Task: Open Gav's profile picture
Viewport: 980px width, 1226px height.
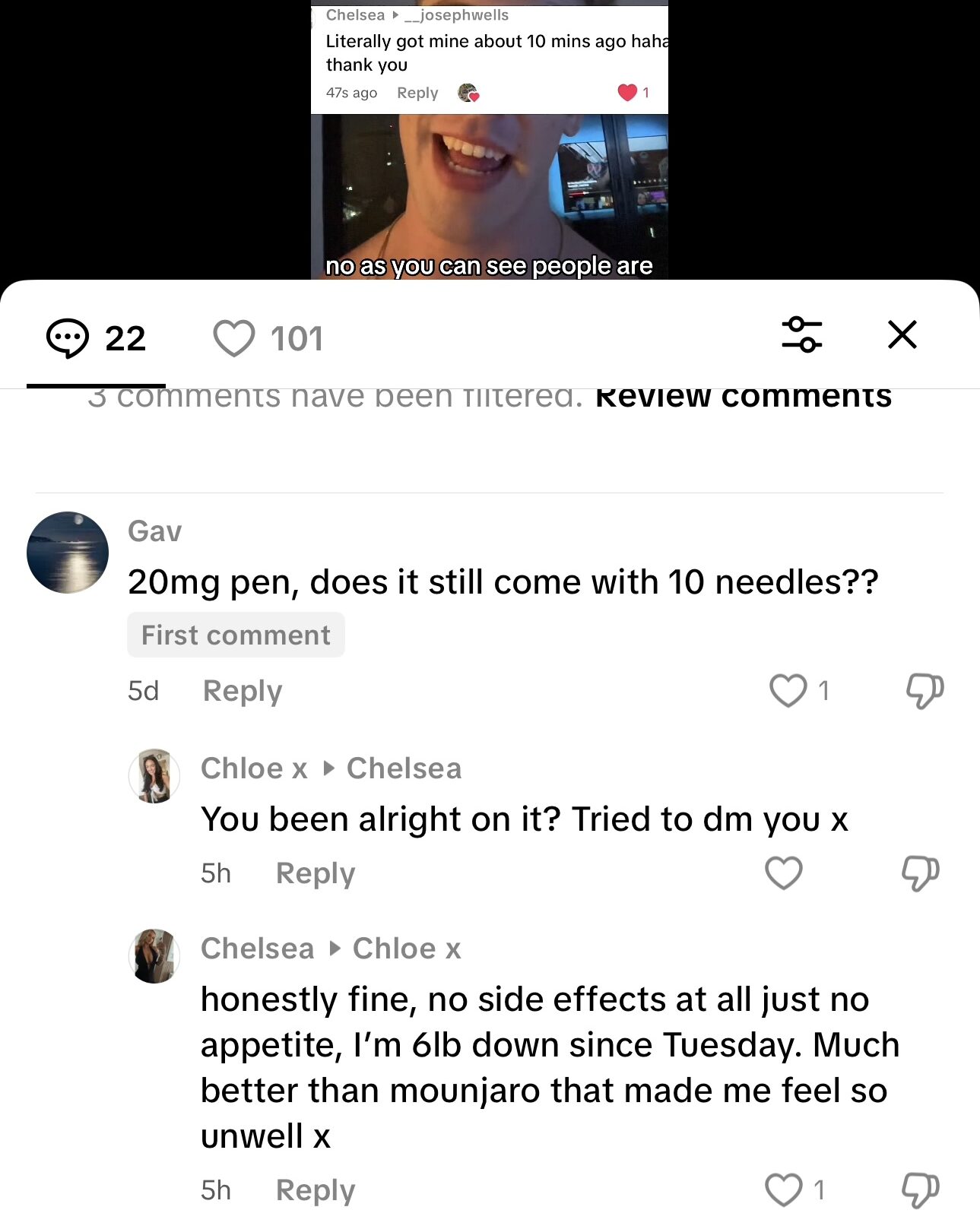Action: [67, 552]
